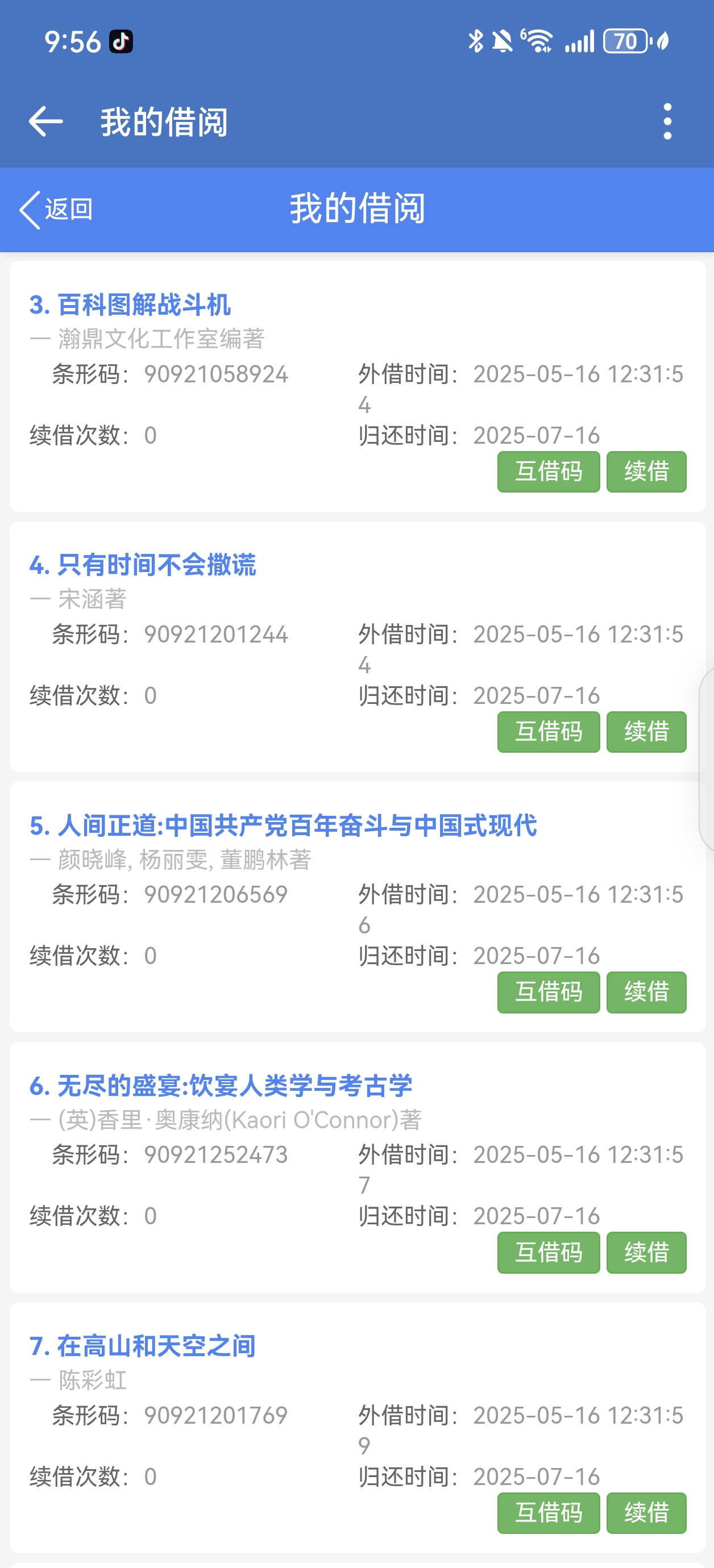
Task: Get 互借码 for 人间正道
Action: coord(549,992)
